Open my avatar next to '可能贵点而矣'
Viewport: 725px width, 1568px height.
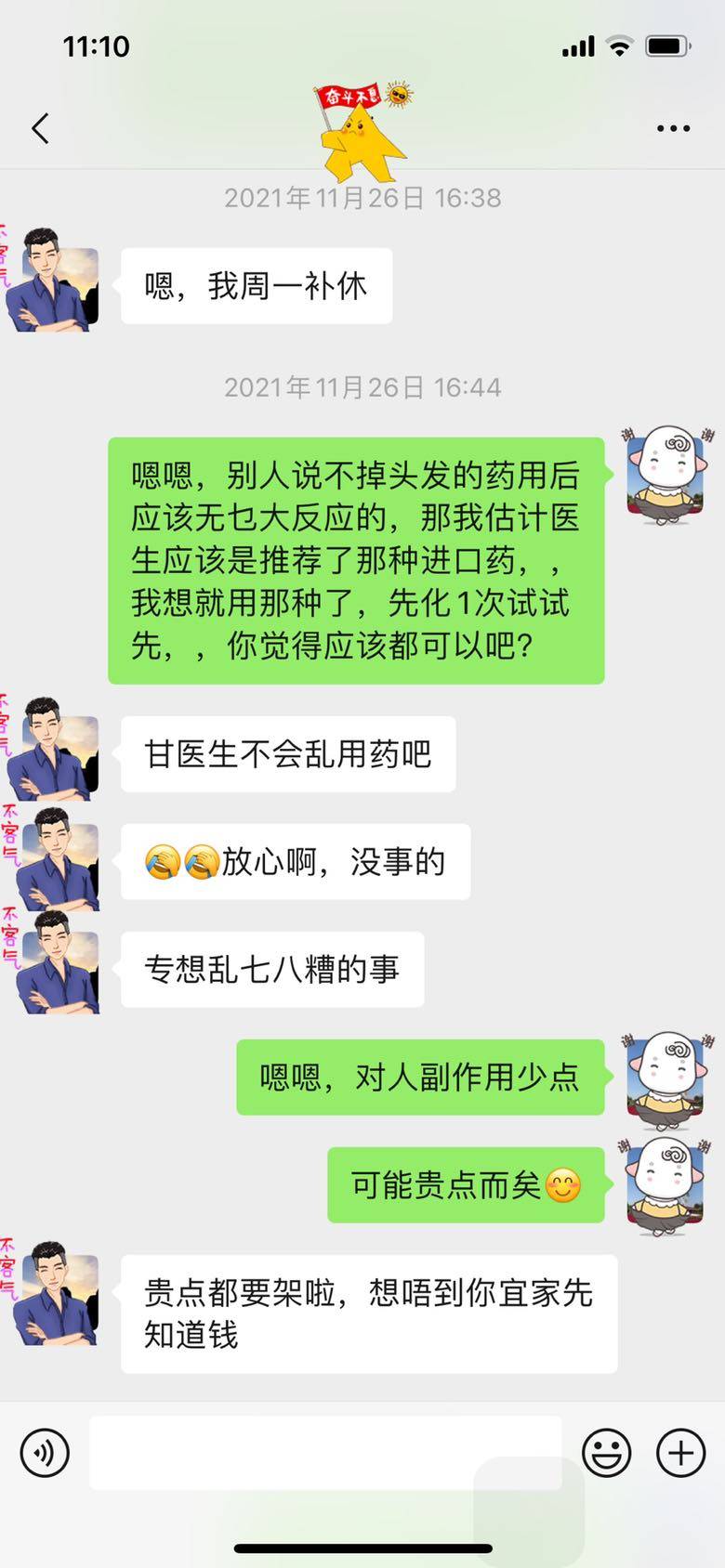(667, 1183)
